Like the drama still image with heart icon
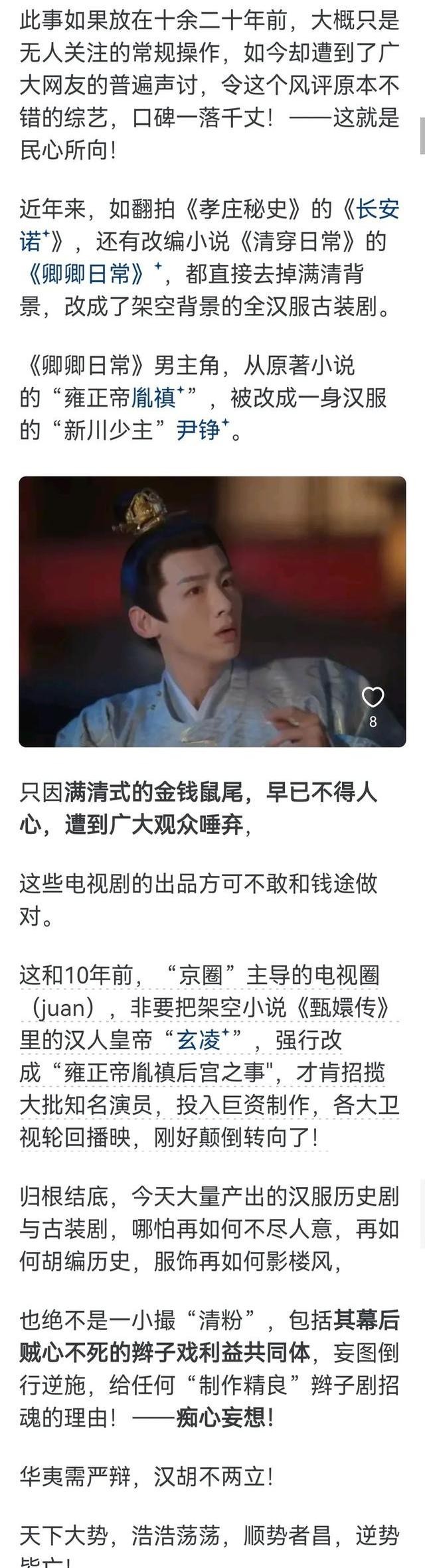The image size is (425, 1568). (x=373, y=697)
